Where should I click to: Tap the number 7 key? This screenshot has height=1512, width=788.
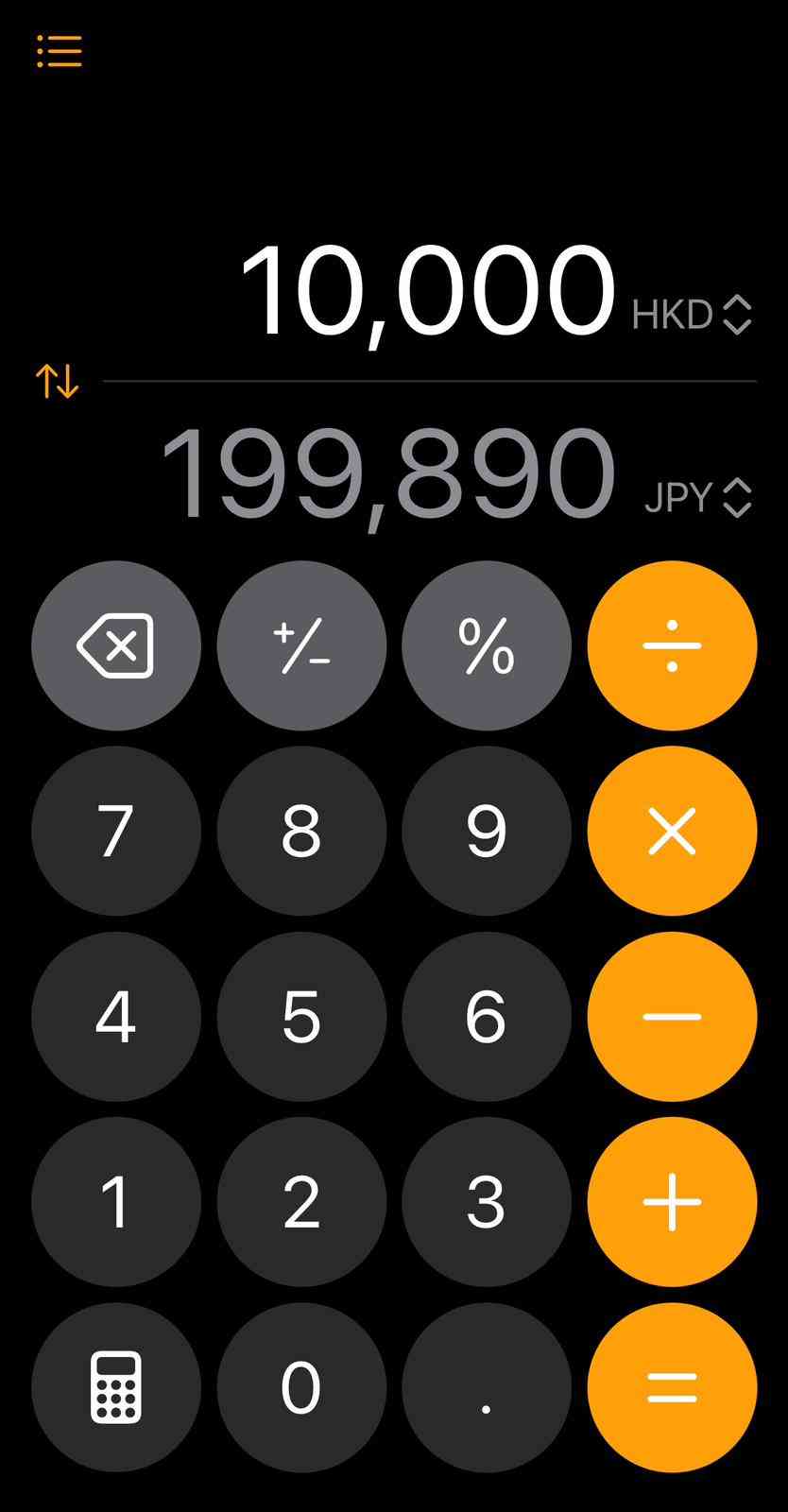click(116, 830)
